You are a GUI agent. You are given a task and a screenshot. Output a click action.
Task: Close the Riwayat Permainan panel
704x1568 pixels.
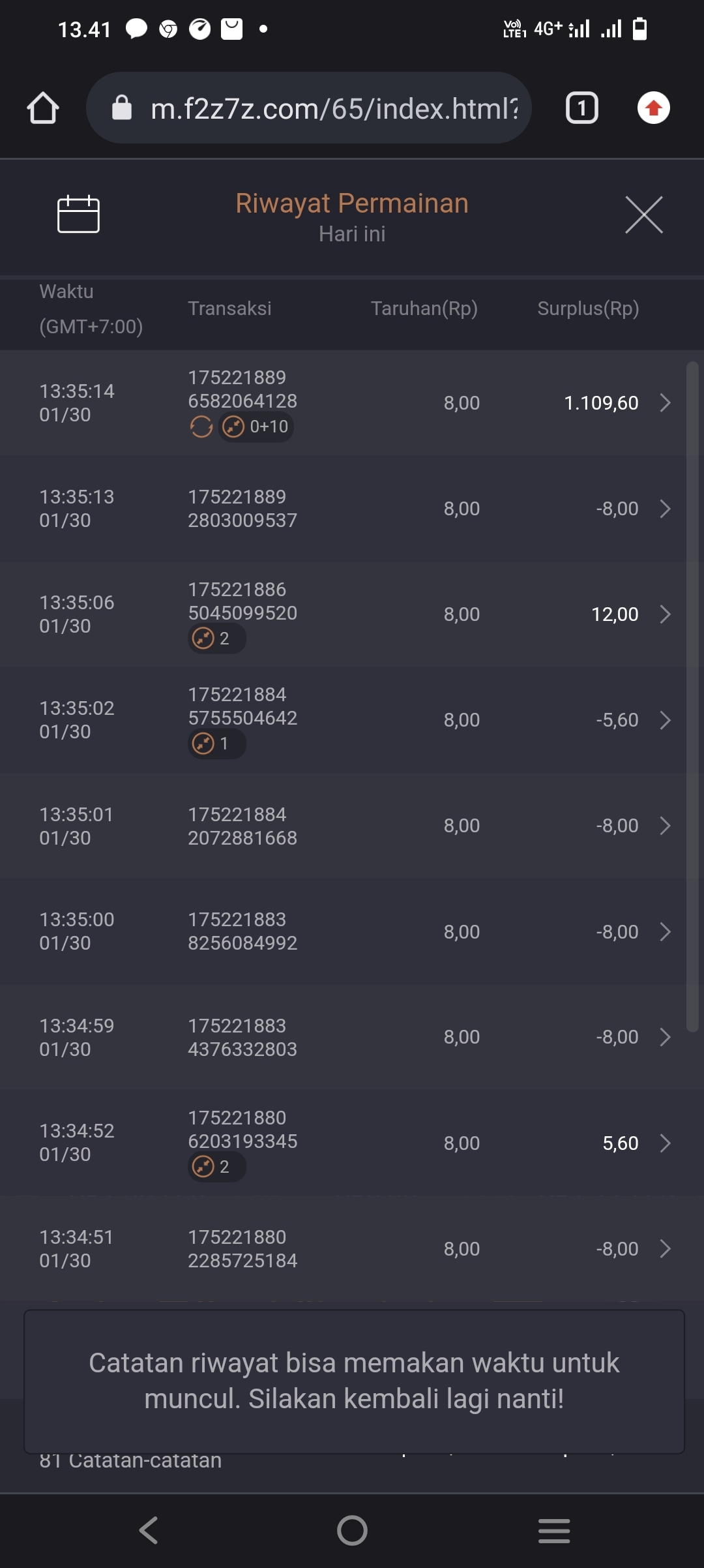643,215
